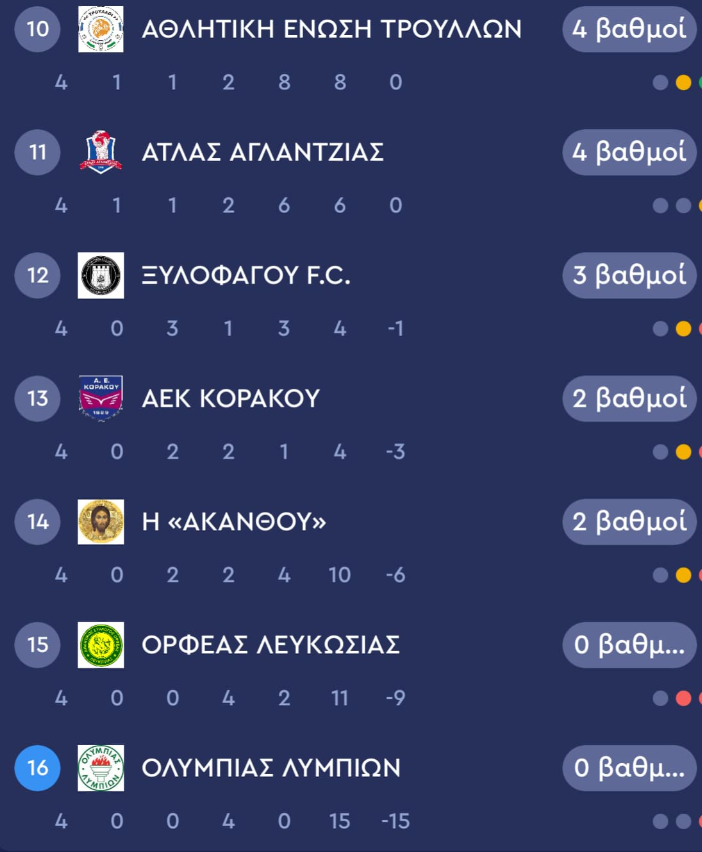Open the ΑΕΚ ΚΟΡΑΚΟΥ standings row

point(231,398)
